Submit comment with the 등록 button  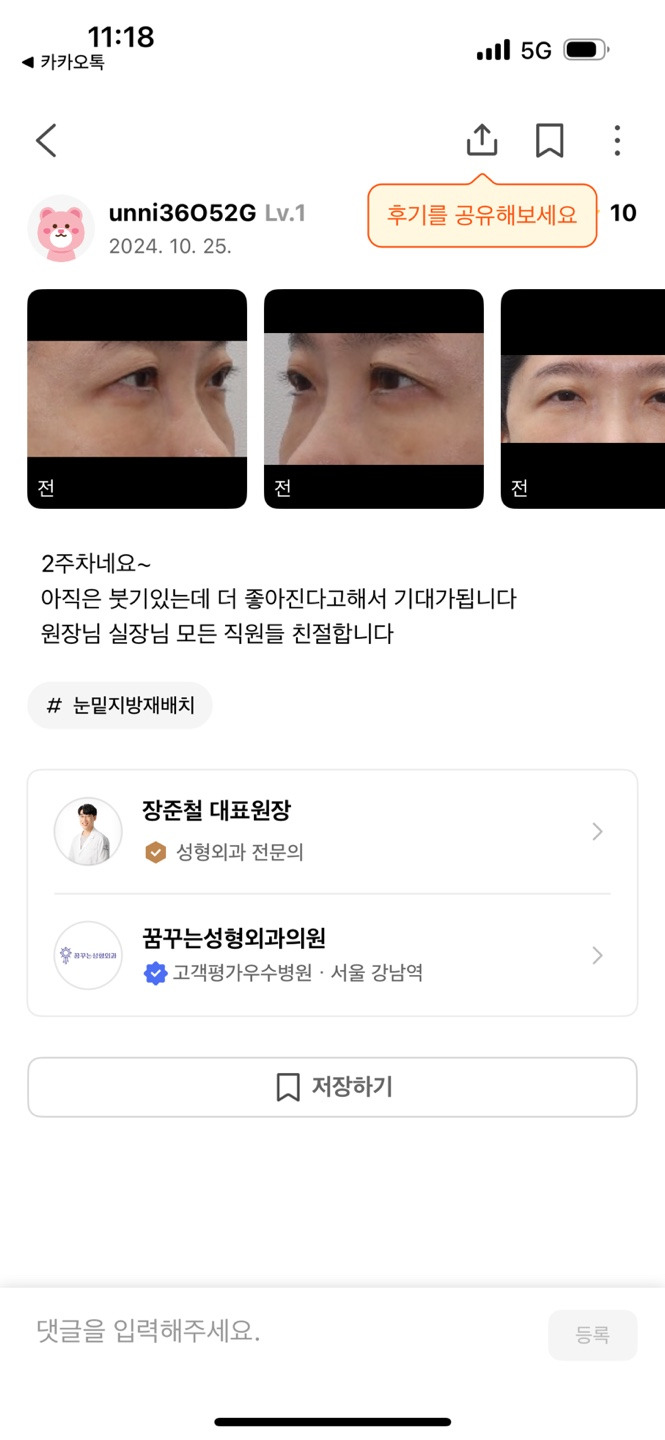tap(592, 1335)
